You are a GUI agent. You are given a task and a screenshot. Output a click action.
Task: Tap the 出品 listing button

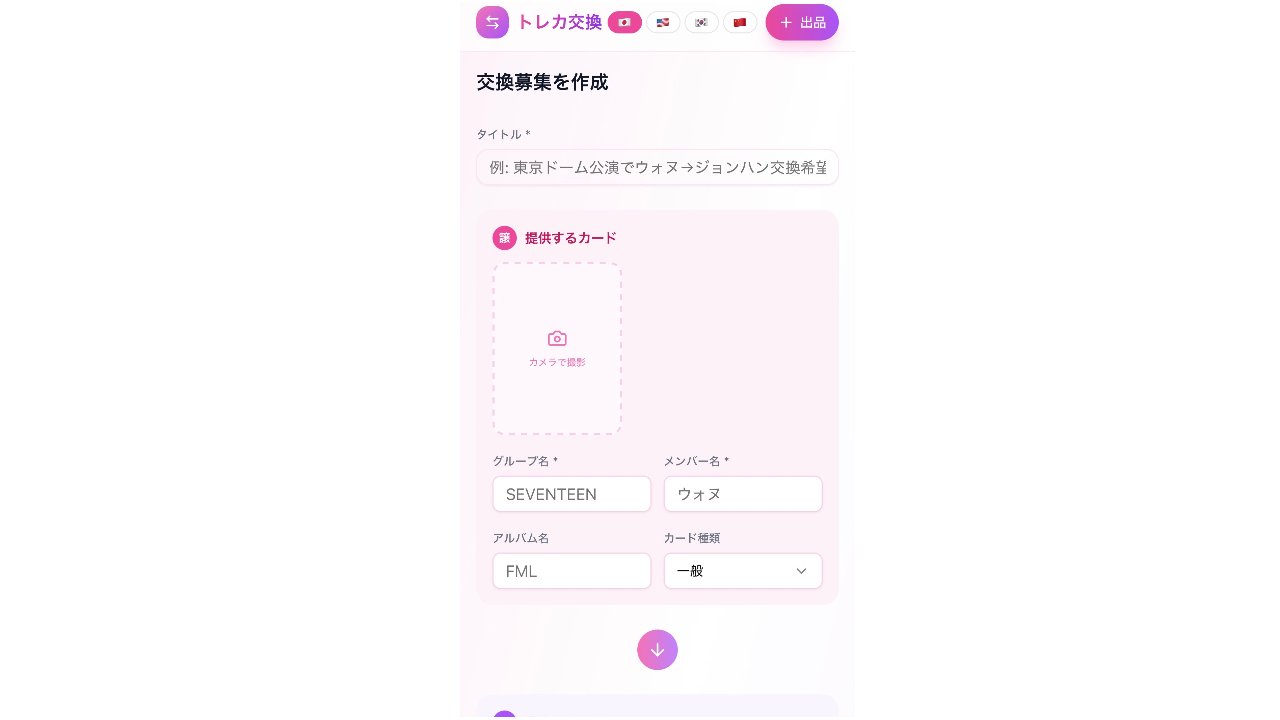point(802,22)
